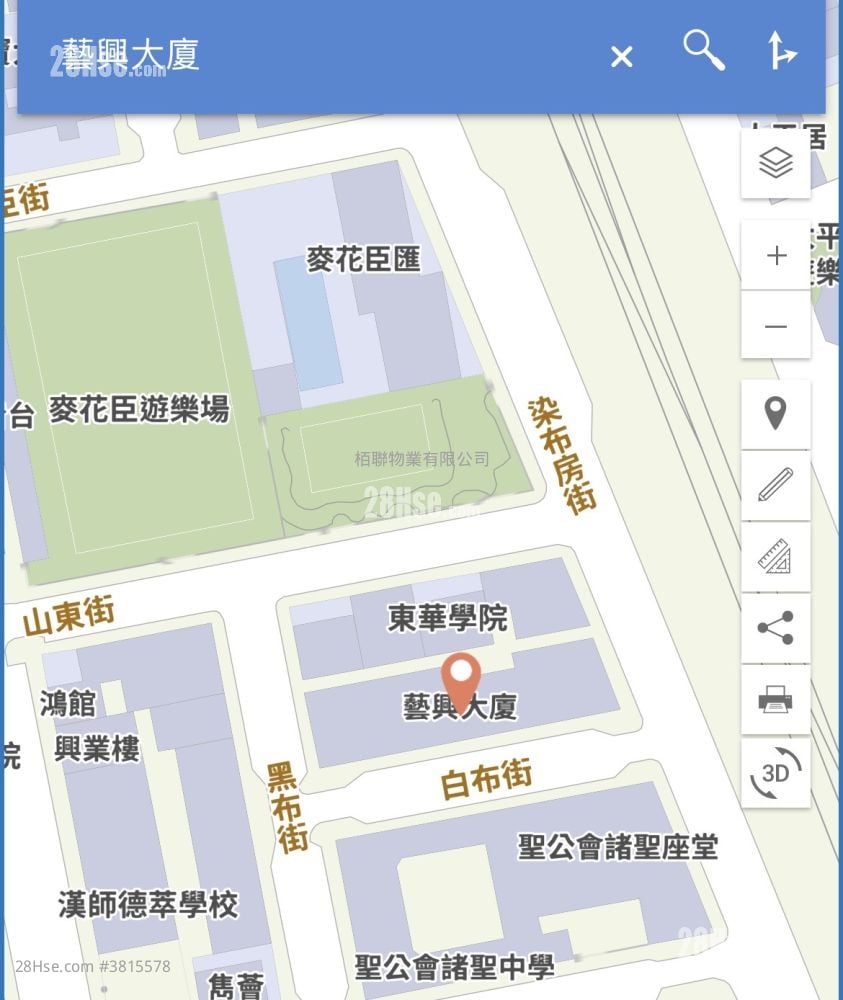Select the pencil drawing tool
Image resolution: width=843 pixels, height=1000 pixels.
point(776,487)
